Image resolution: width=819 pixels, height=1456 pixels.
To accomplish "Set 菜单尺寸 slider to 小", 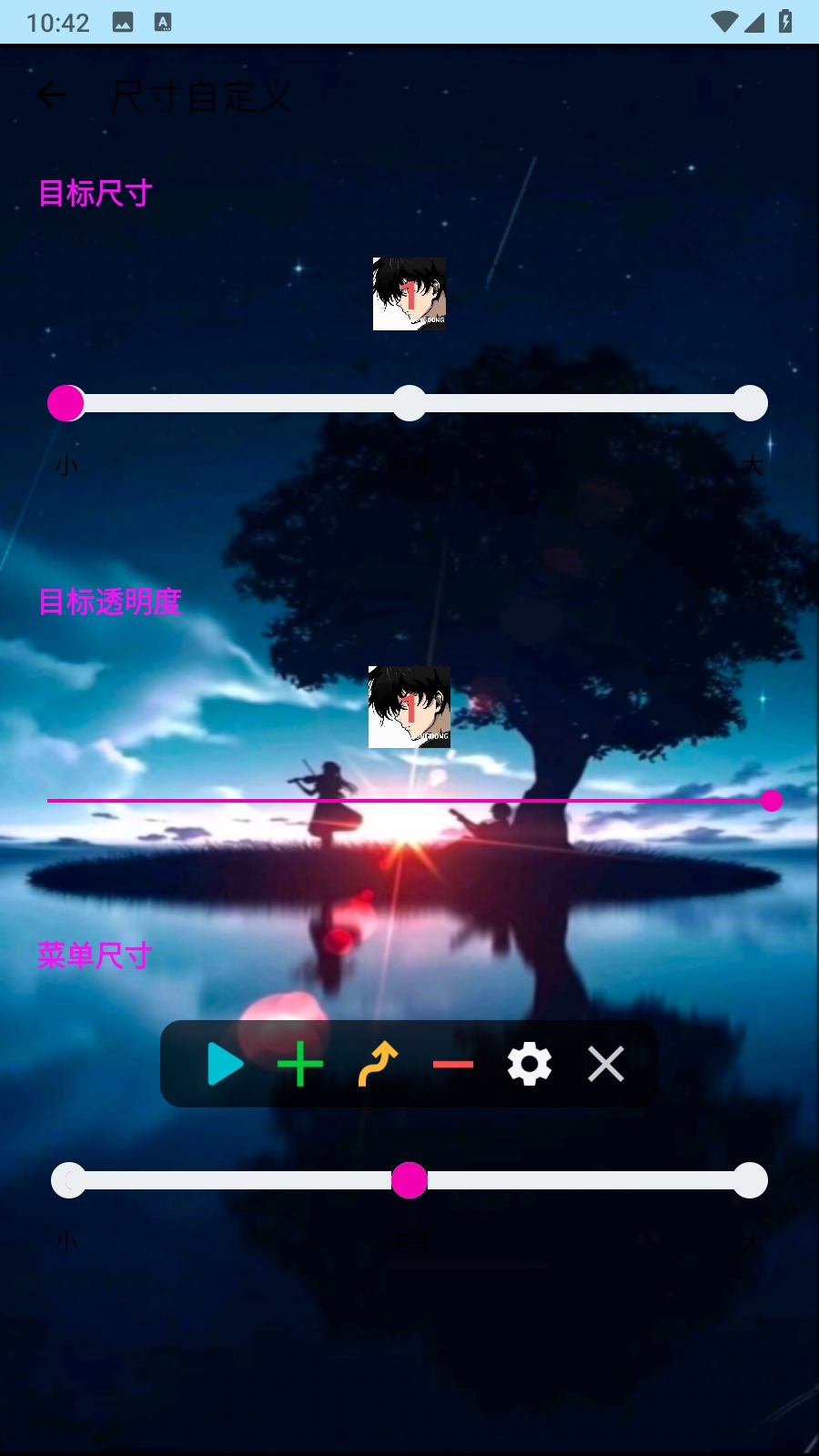I will (69, 1180).
